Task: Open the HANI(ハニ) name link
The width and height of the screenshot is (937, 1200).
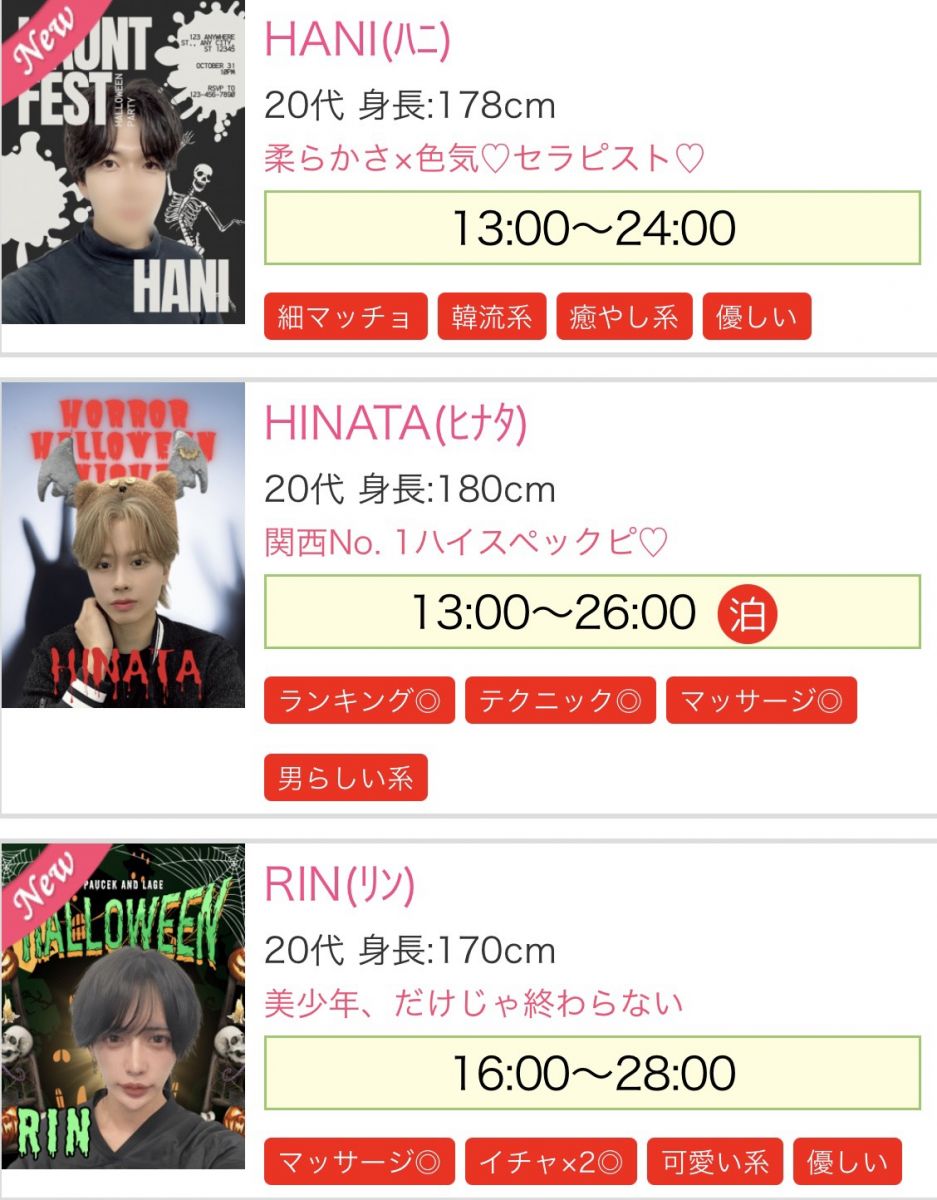Action: coord(357,40)
